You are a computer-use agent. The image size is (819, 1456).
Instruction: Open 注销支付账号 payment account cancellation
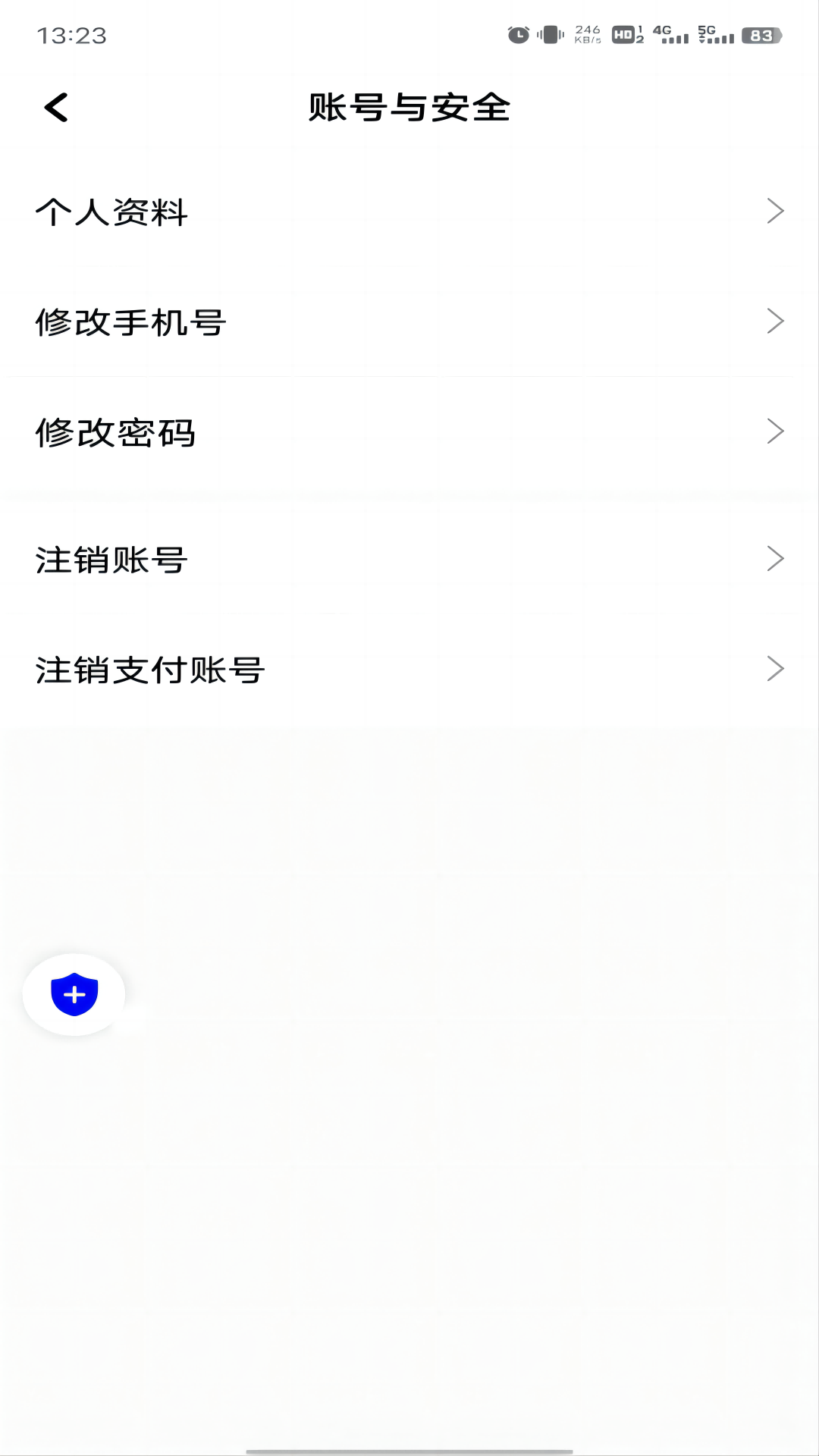(x=149, y=670)
